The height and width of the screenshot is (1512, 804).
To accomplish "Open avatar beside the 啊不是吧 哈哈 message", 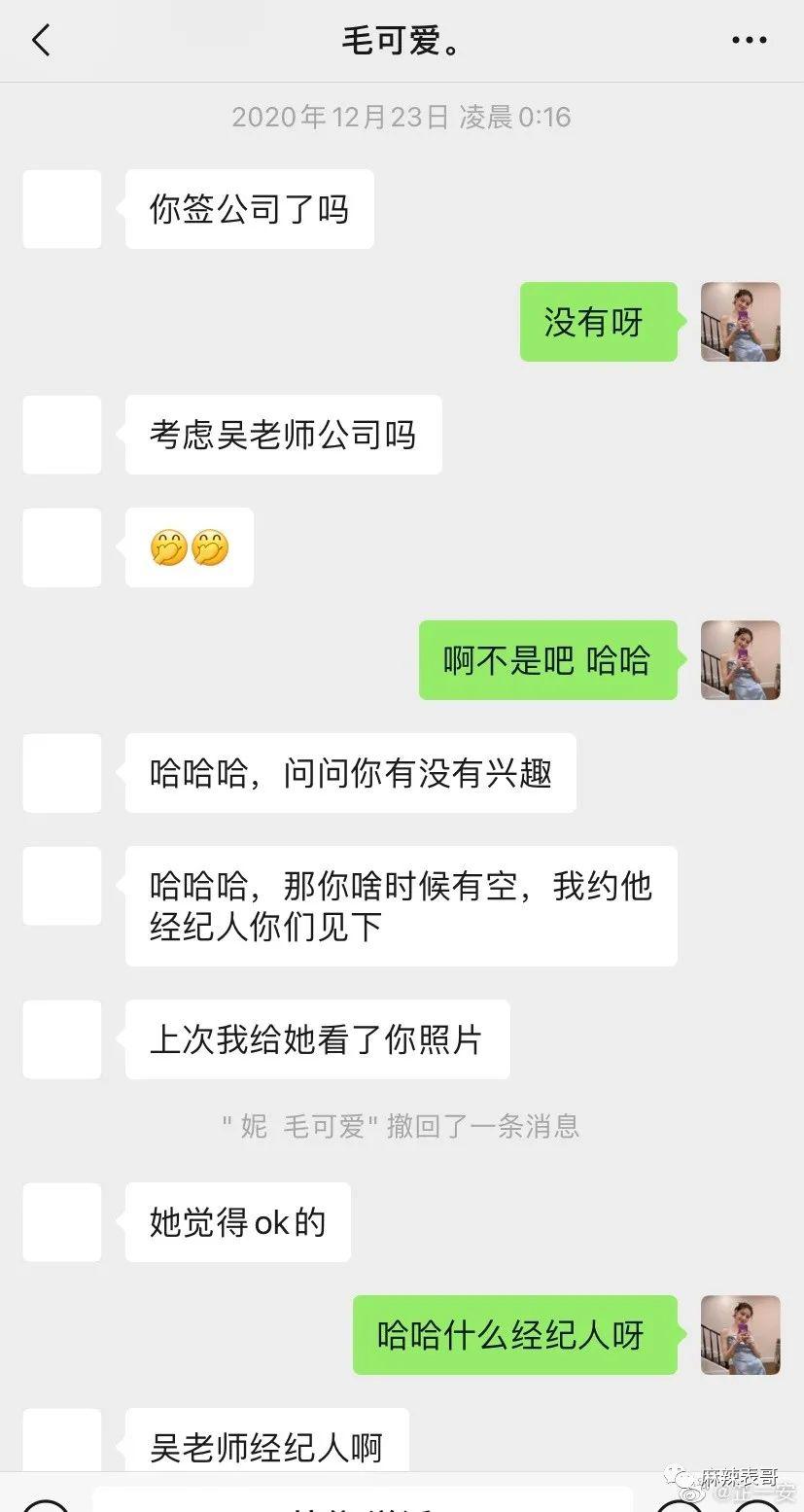I will click(x=741, y=660).
